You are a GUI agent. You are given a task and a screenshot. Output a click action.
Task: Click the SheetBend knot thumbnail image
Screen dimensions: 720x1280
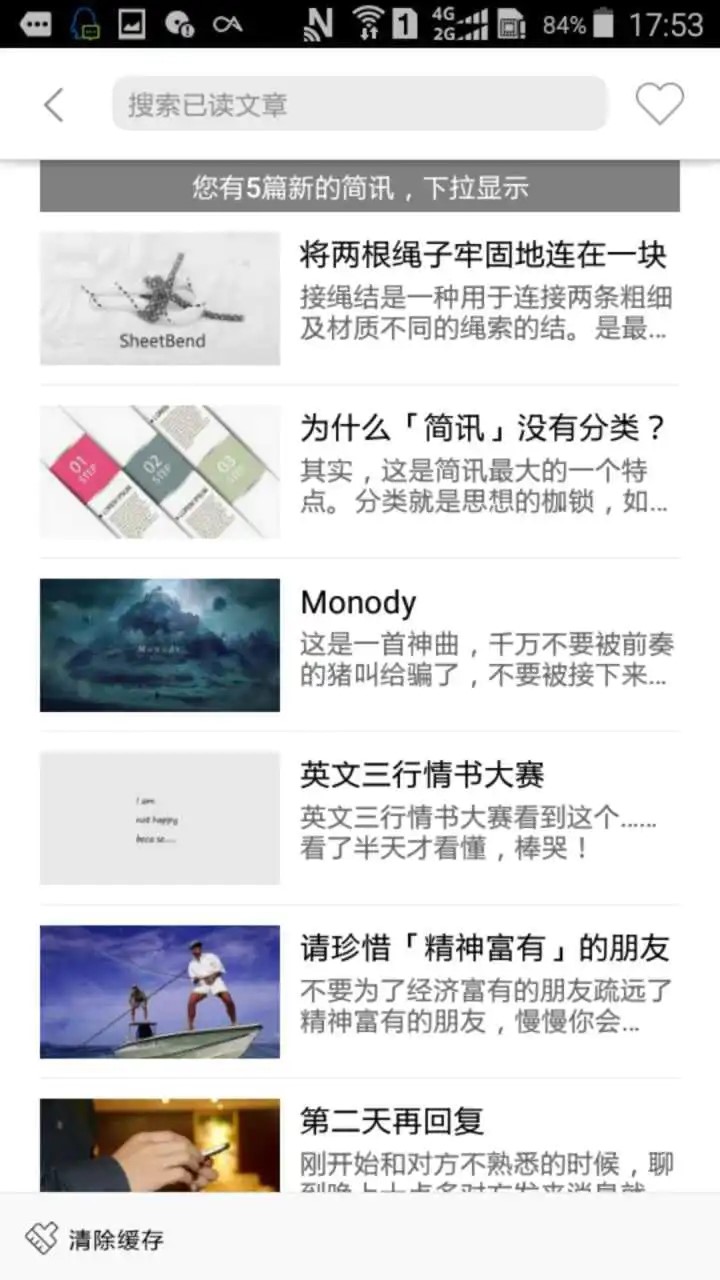click(x=158, y=297)
